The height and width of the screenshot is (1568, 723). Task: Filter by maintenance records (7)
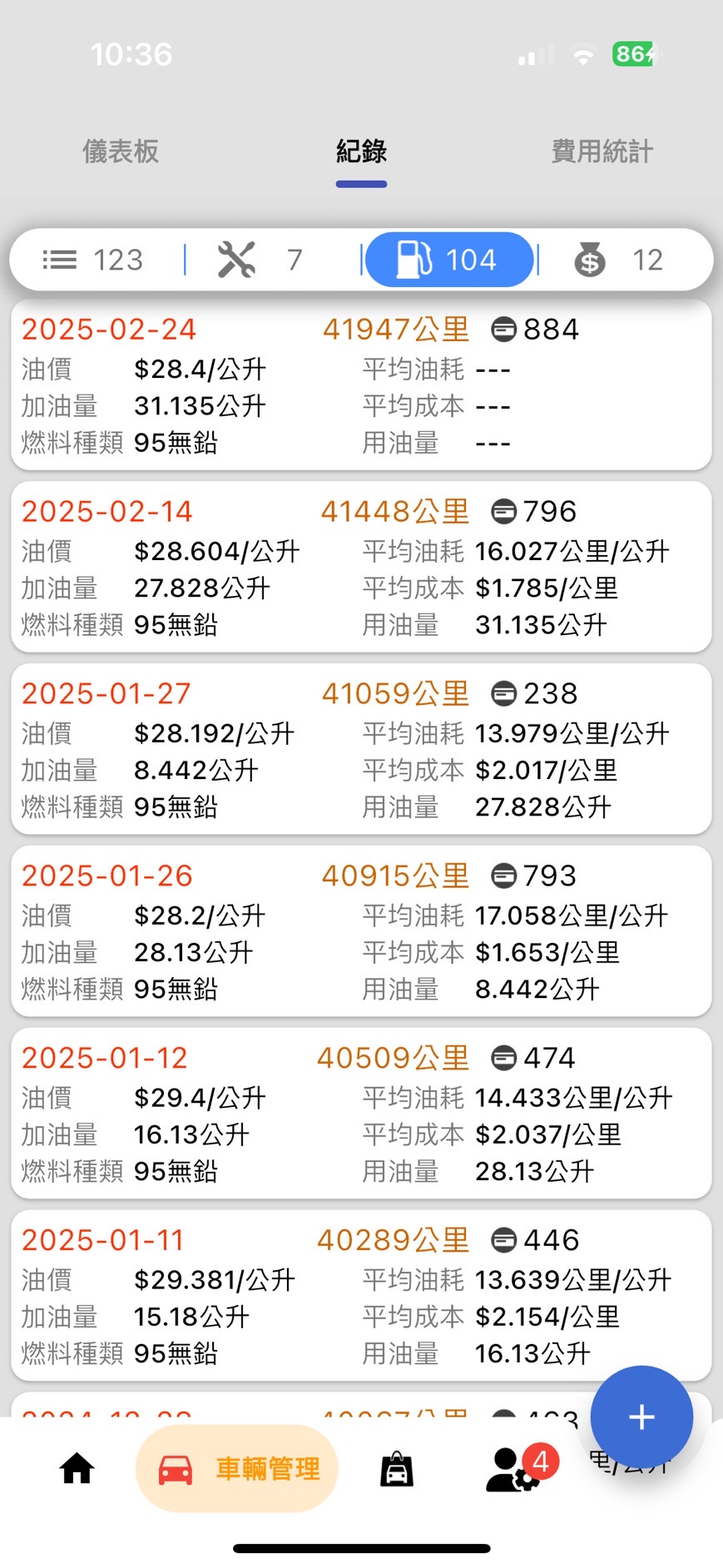coord(260,260)
